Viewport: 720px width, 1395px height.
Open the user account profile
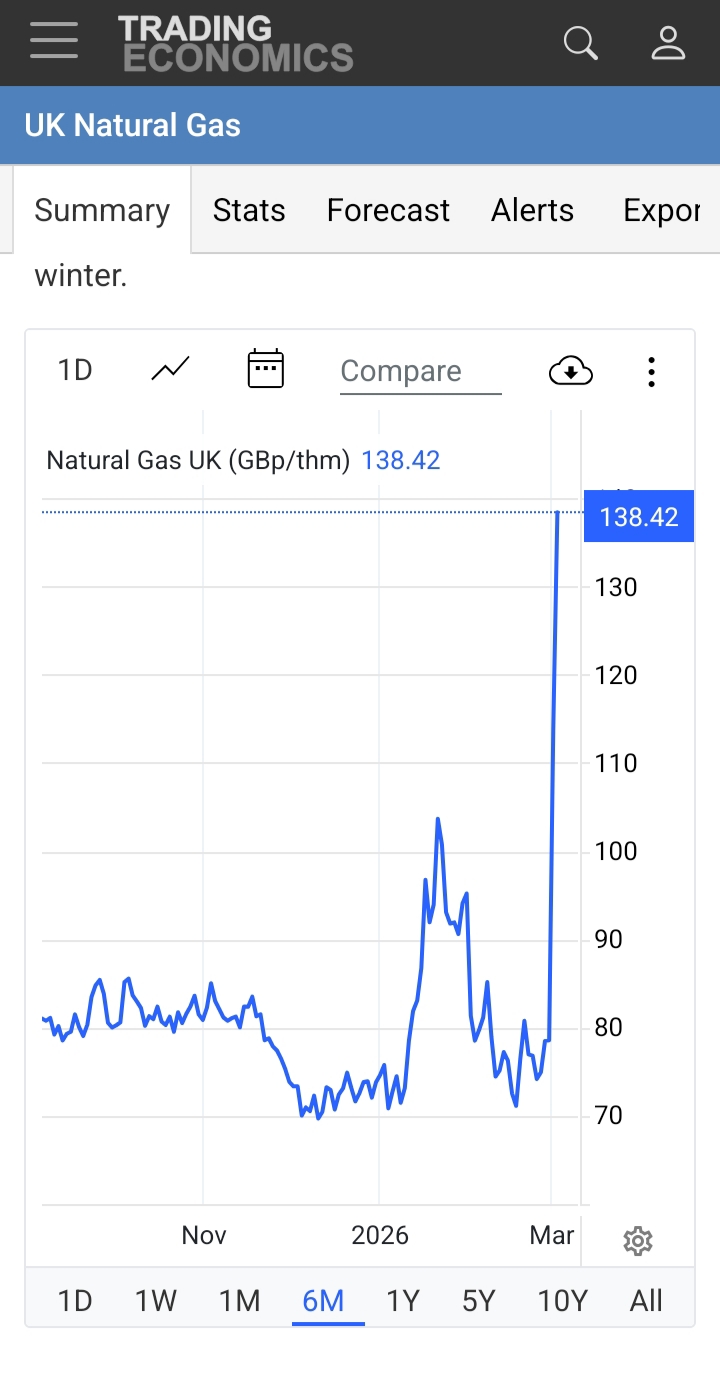coord(667,42)
